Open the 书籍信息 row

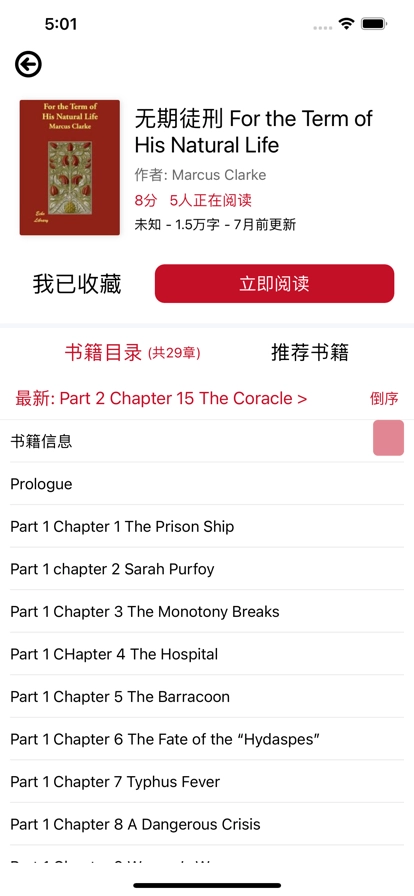pyautogui.click(x=207, y=441)
